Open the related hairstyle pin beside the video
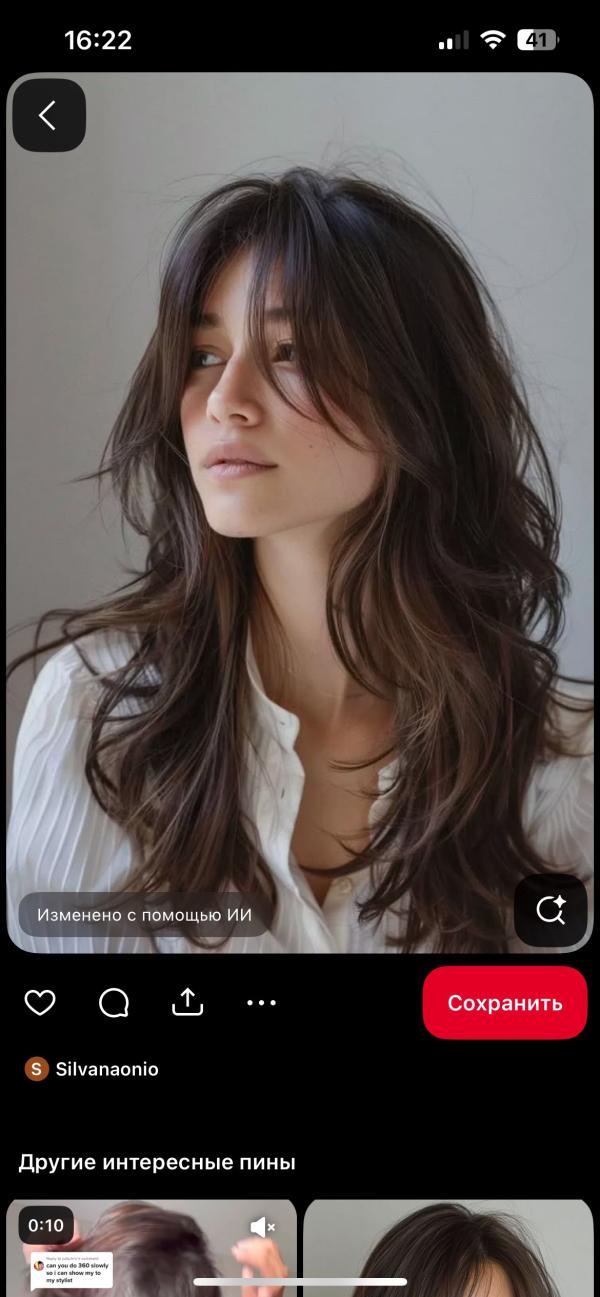This screenshot has width=600, height=1297. [x=448, y=1248]
